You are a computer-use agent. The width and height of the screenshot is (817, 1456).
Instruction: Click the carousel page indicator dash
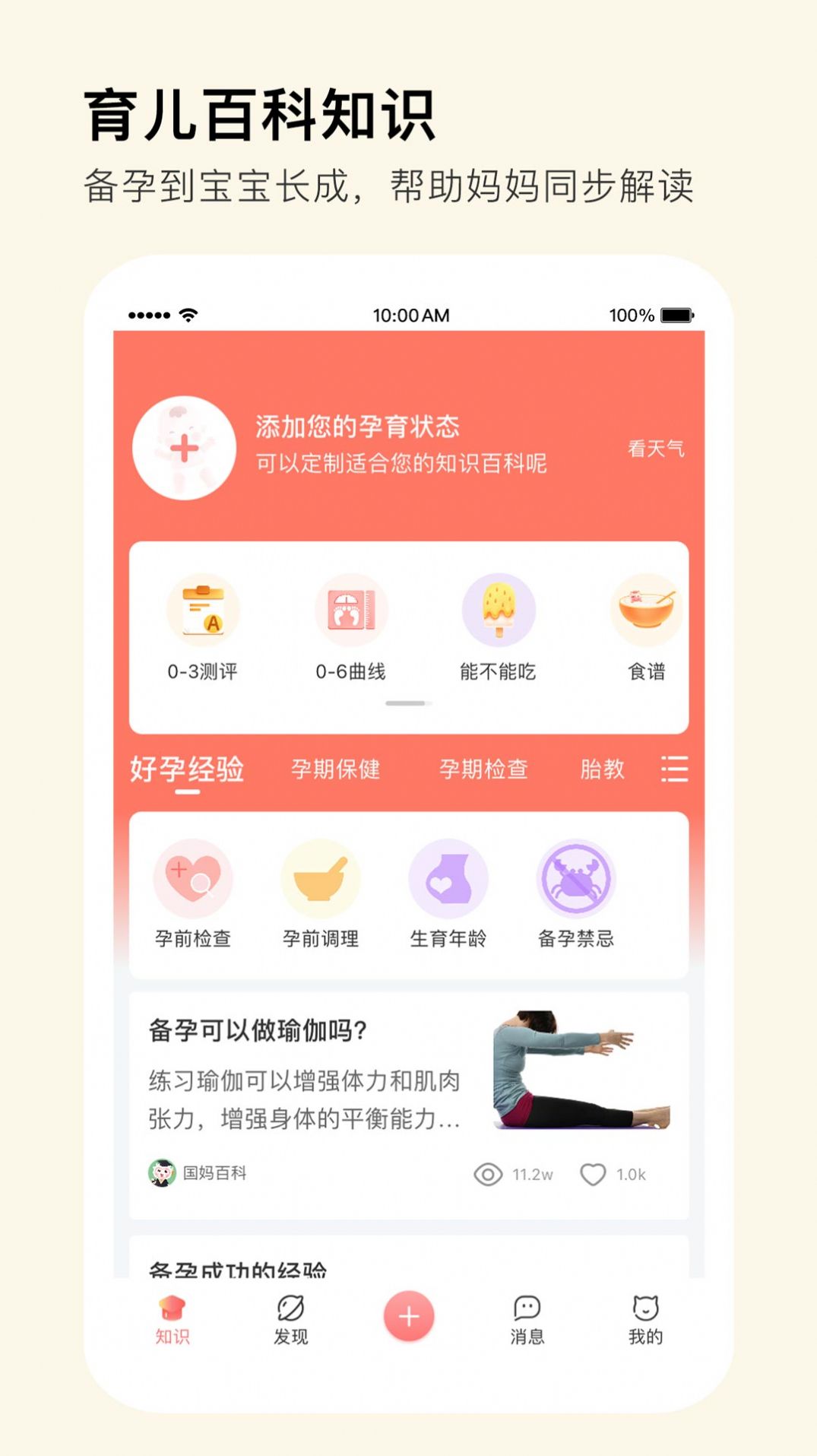pyautogui.click(x=408, y=703)
